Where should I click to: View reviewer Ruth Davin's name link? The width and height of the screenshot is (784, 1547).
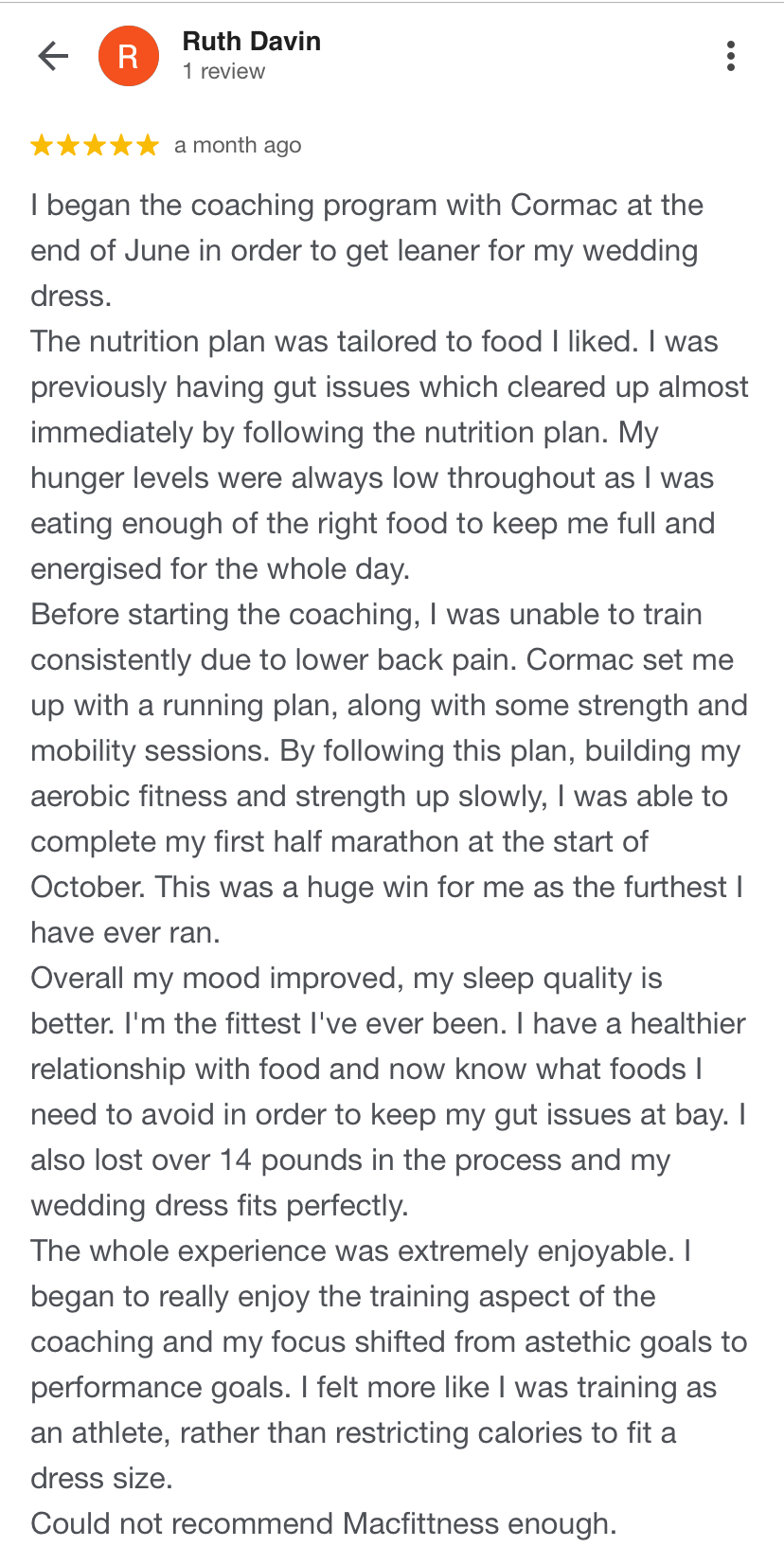[x=251, y=42]
